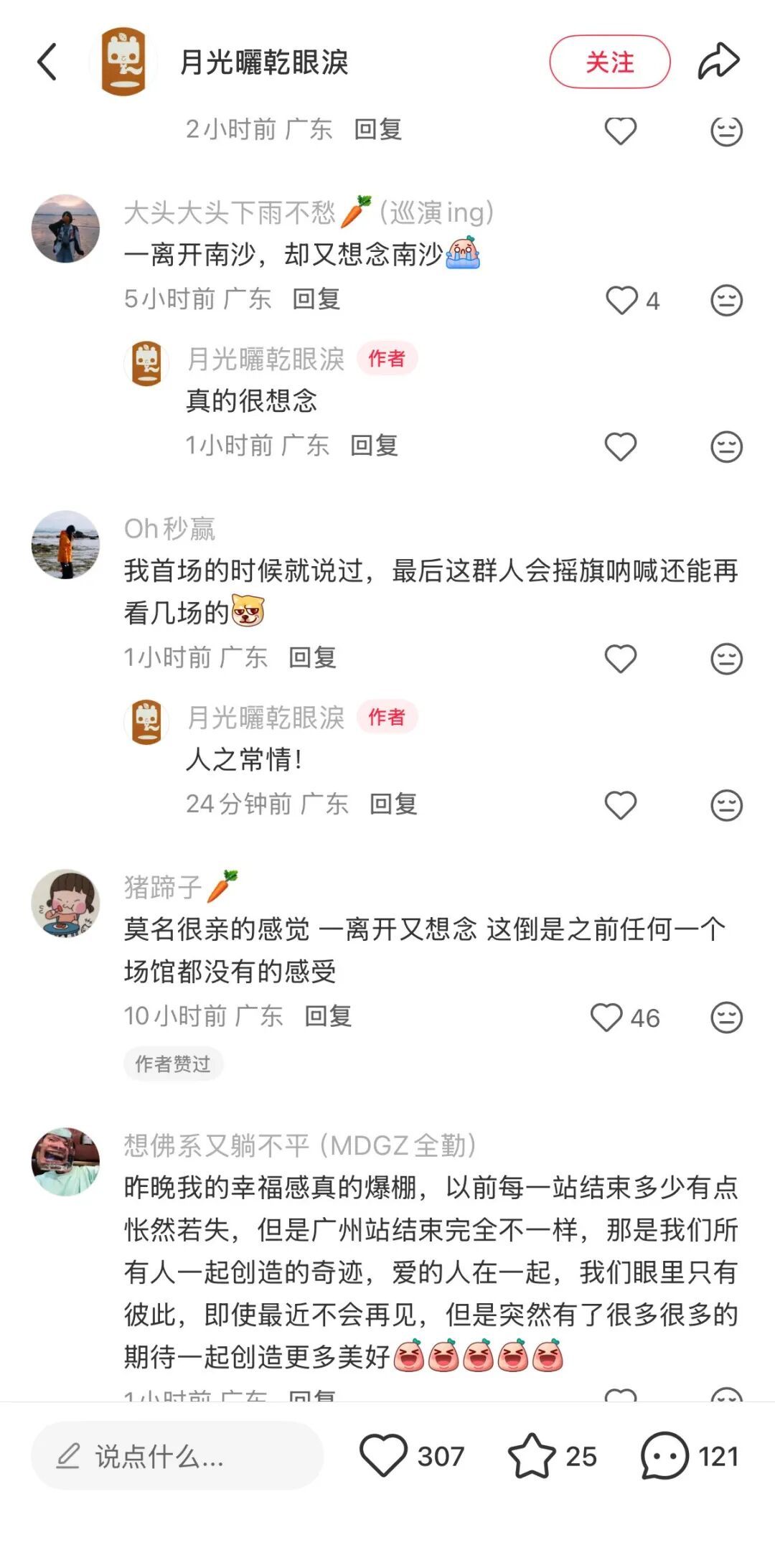This screenshot has width=775, height=1568.
Task: Reply to 猪蹄子's comment
Action: coord(328,1015)
